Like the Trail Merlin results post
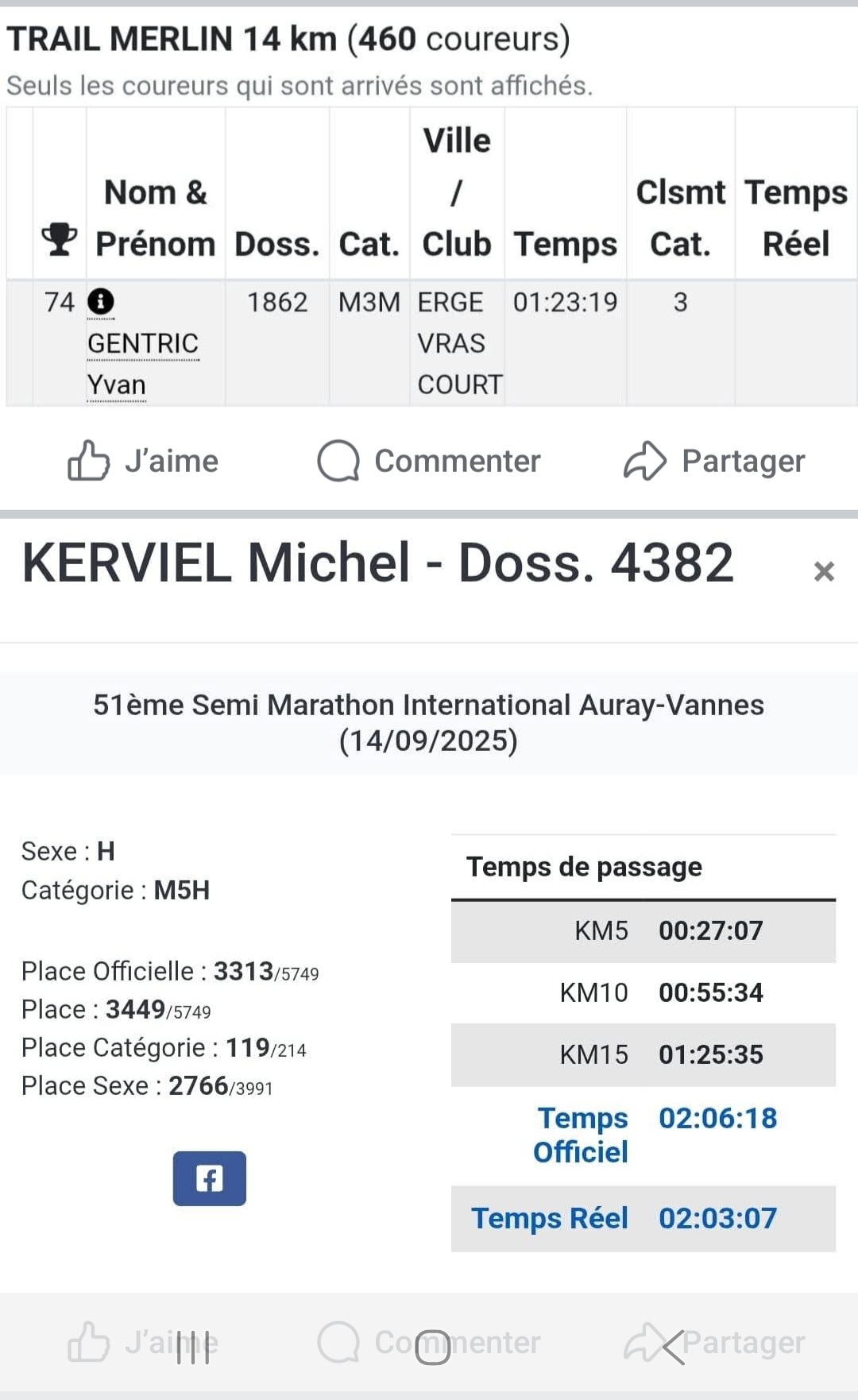The height and width of the screenshot is (1400, 858). click(143, 461)
